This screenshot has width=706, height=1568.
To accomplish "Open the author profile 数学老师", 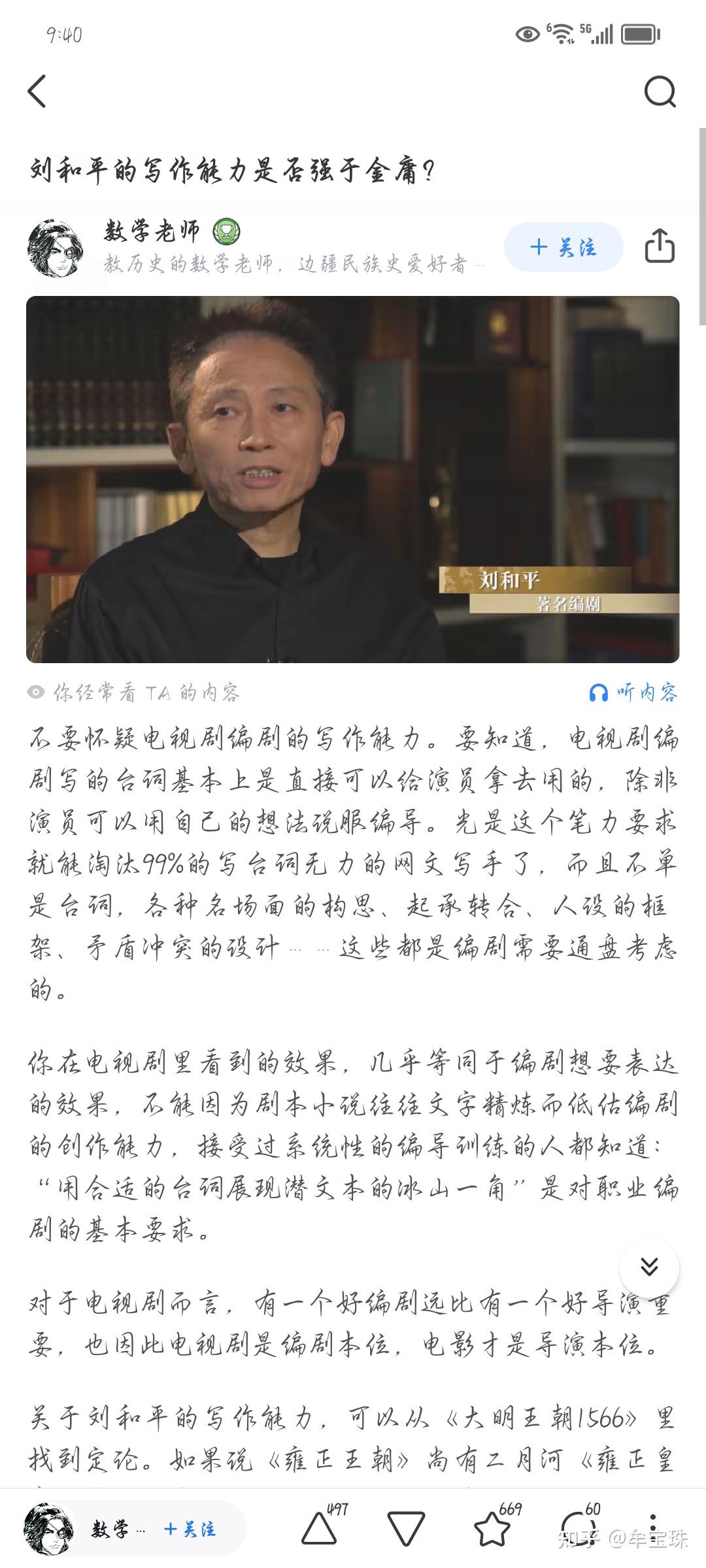I will tap(151, 233).
